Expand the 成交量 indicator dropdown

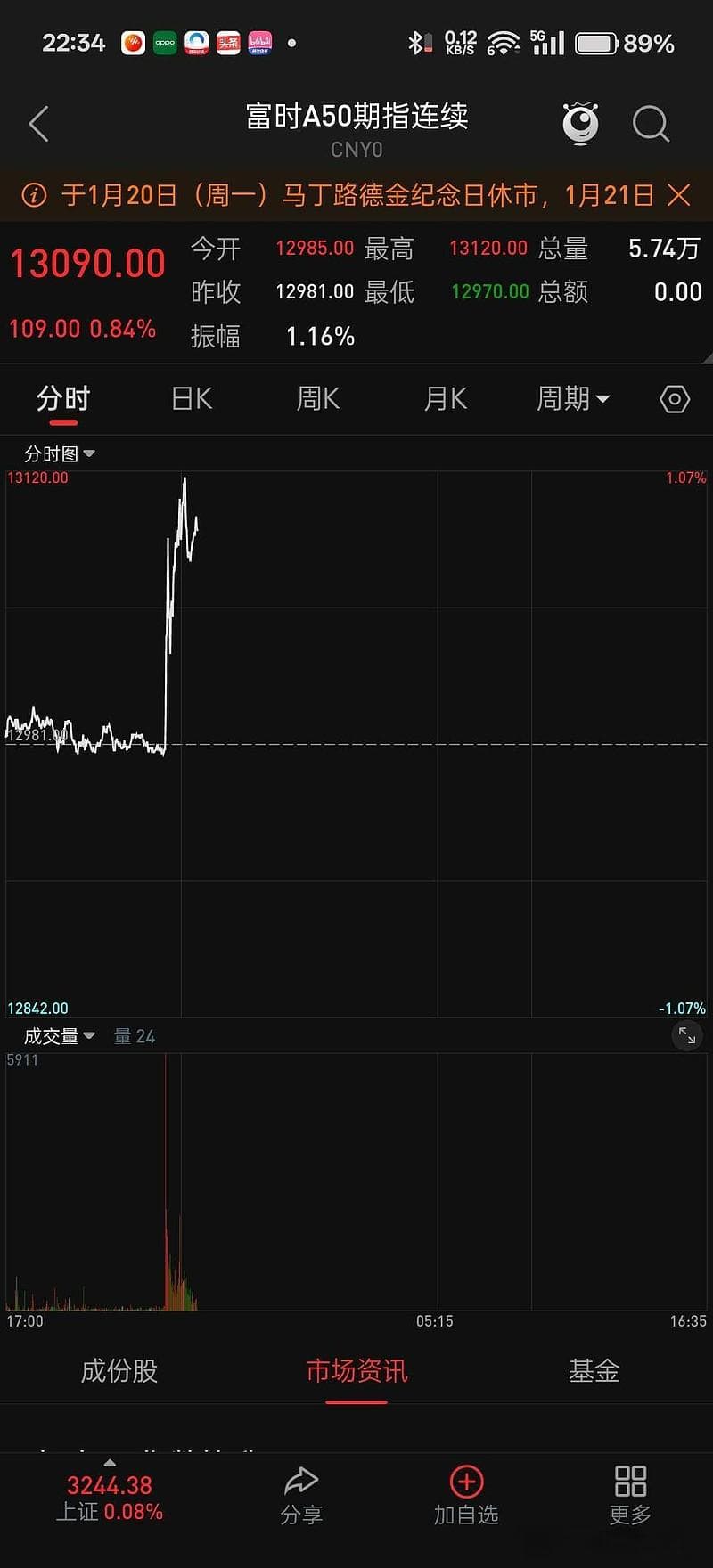(59, 1036)
